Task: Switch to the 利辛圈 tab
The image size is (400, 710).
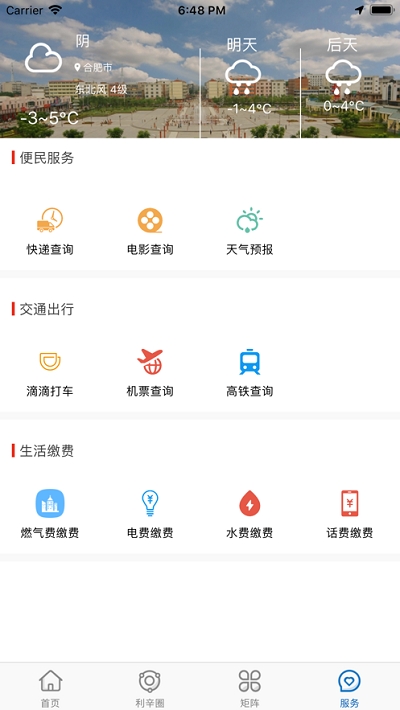Action: [x=150, y=688]
